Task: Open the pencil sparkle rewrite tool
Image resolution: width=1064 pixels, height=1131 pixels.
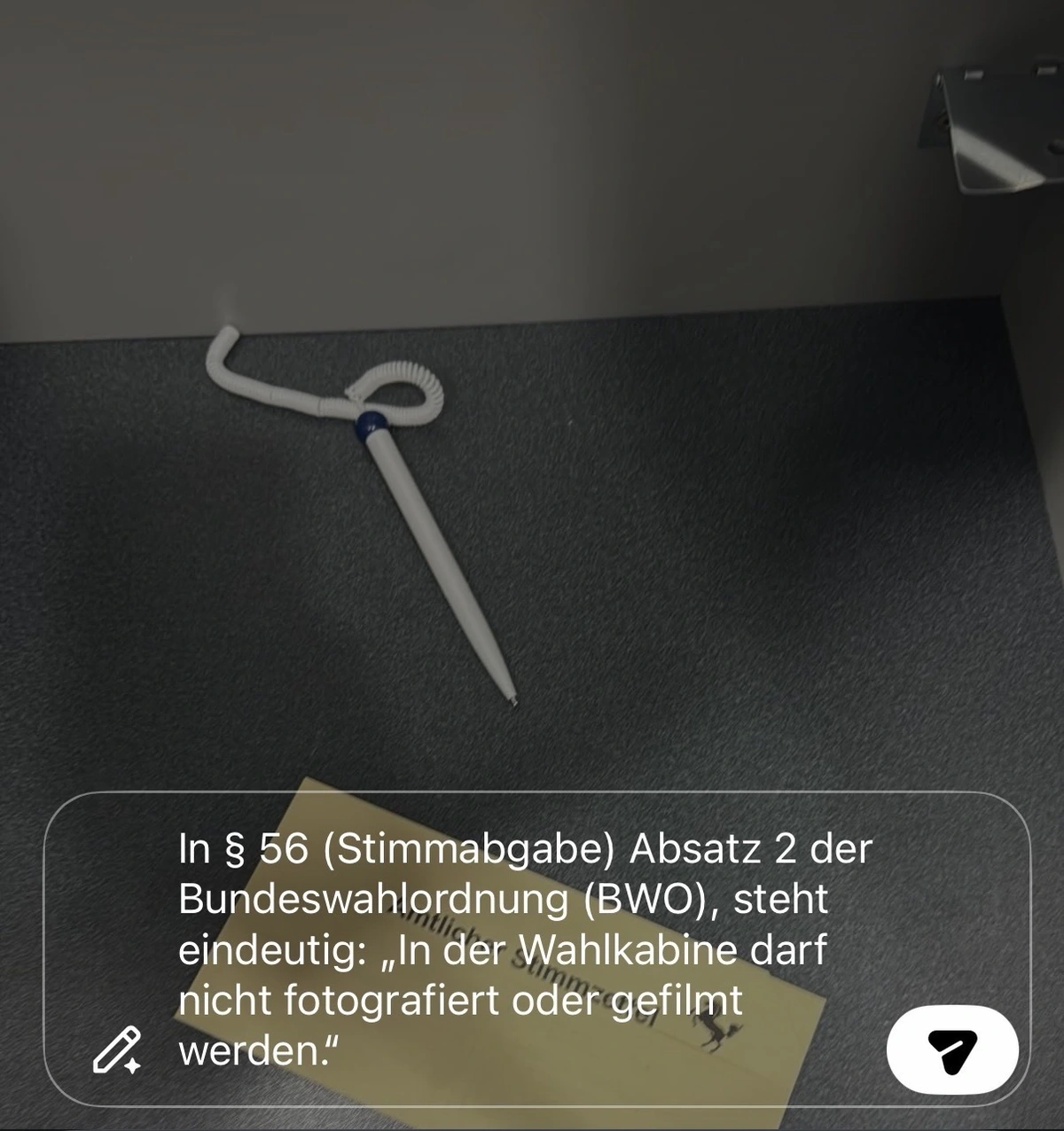Action: [118, 1050]
